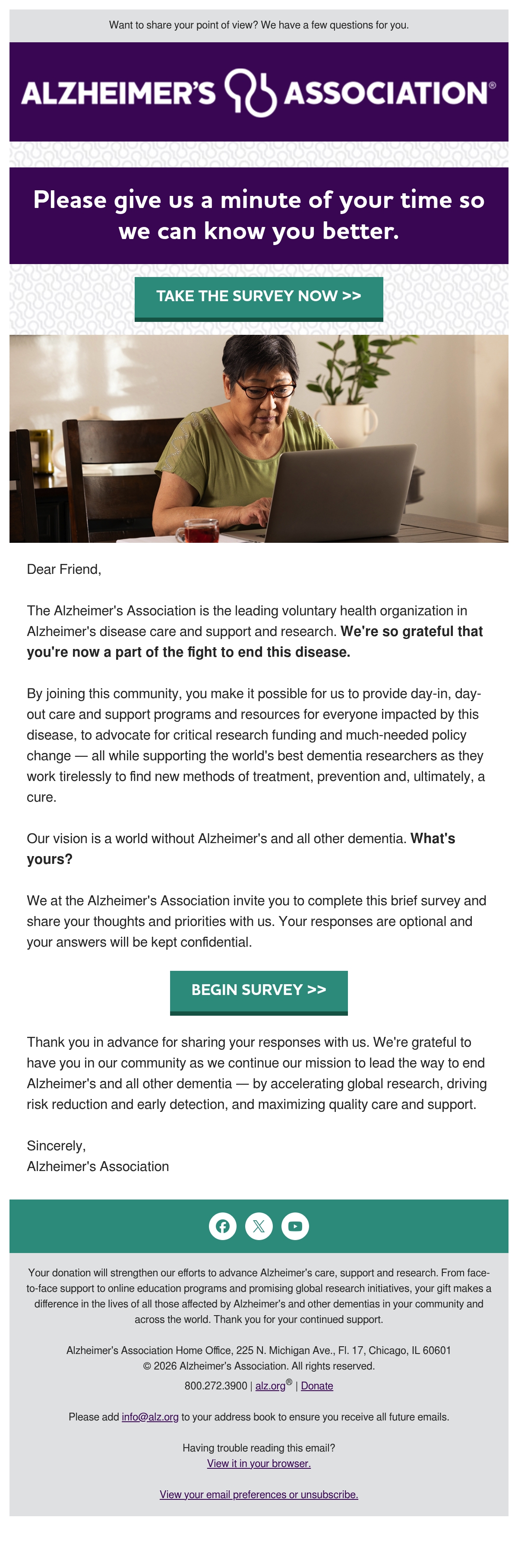
Task: Open the YouTube icon
Action: (295, 1226)
